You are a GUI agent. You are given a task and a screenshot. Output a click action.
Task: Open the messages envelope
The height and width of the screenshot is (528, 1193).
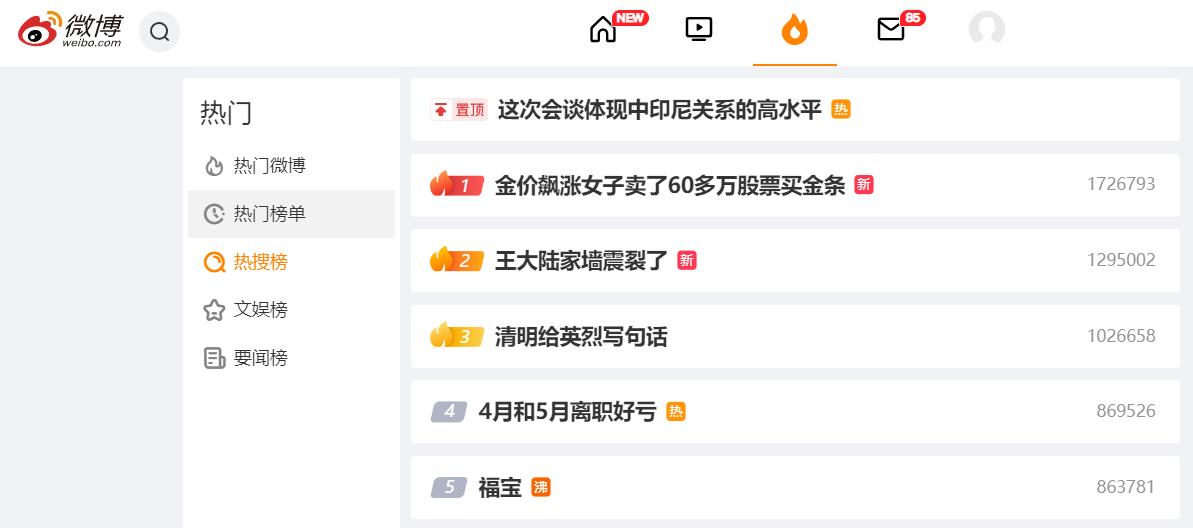890,30
